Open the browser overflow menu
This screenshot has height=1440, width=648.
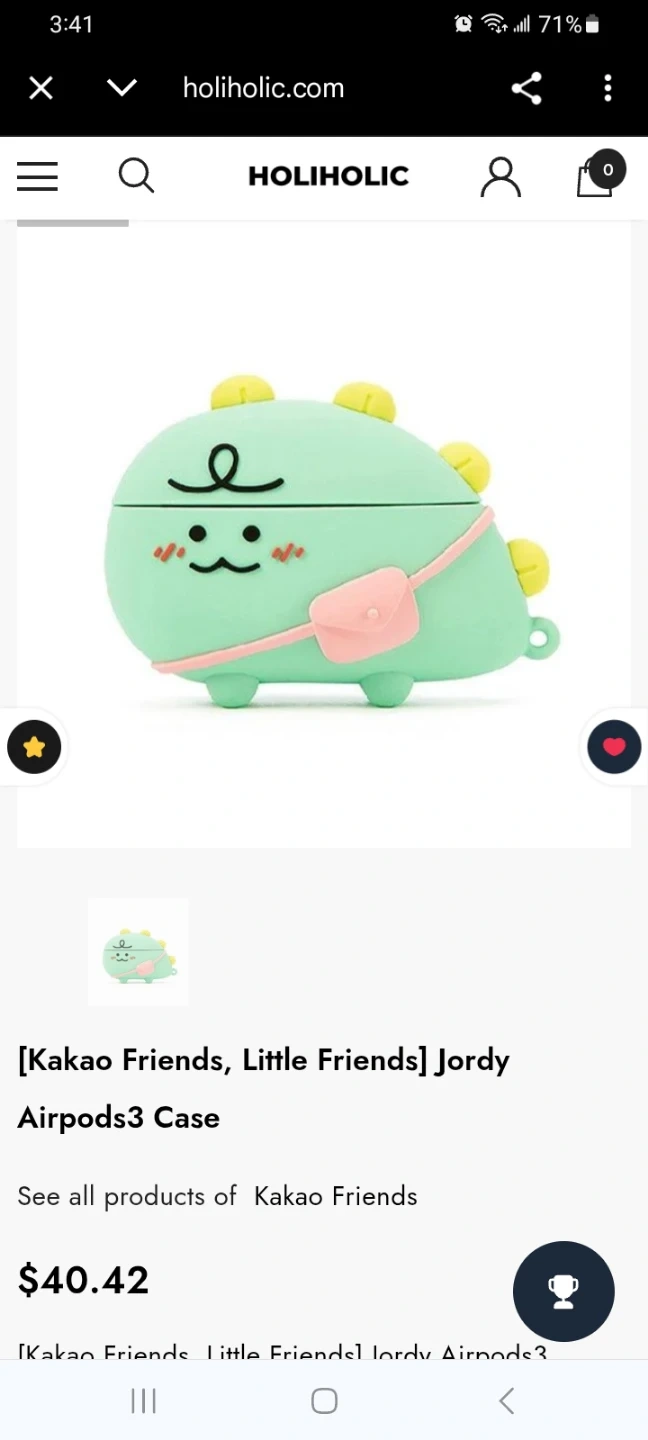click(607, 88)
